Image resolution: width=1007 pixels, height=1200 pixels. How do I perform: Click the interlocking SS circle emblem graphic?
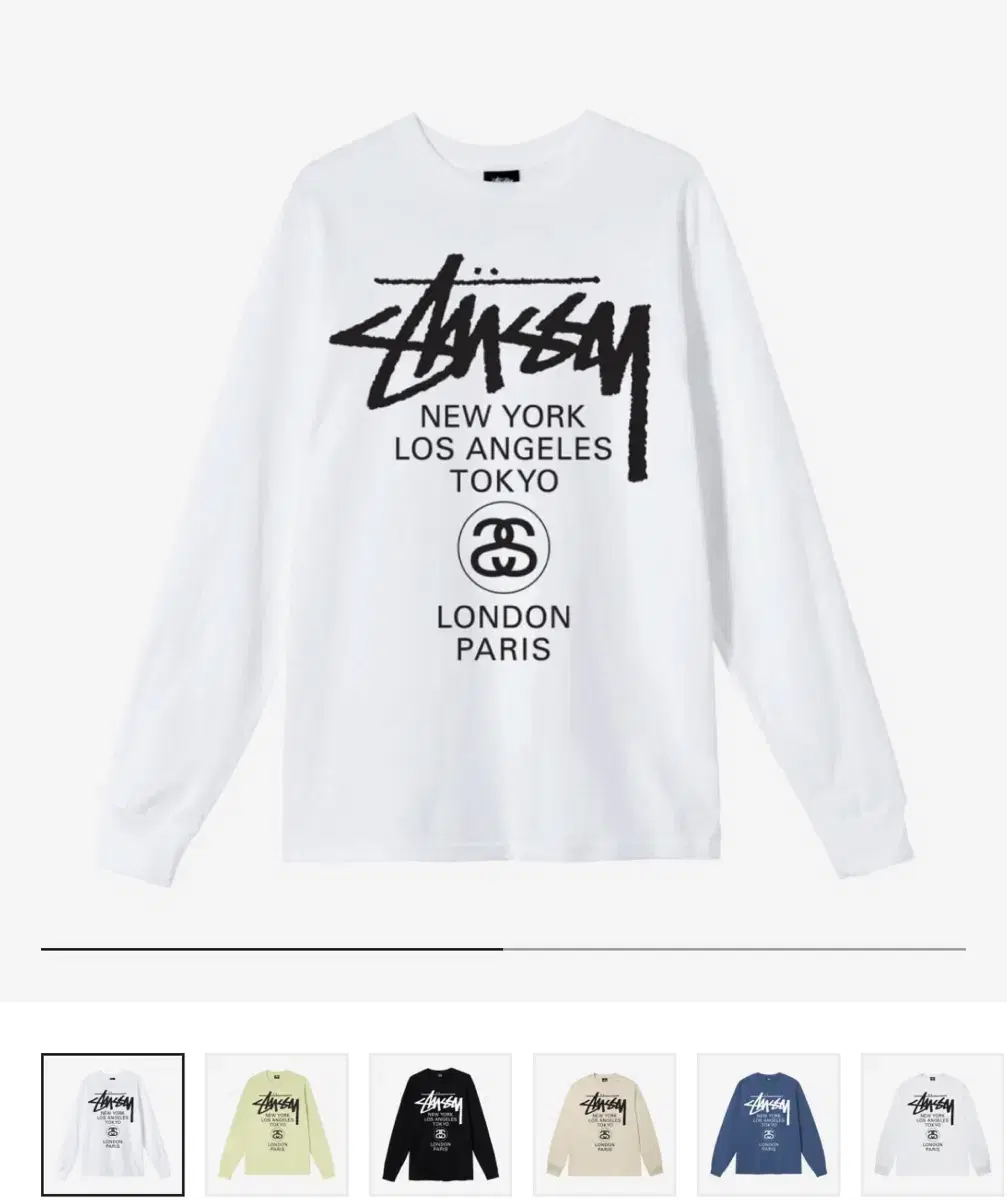point(505,547)
